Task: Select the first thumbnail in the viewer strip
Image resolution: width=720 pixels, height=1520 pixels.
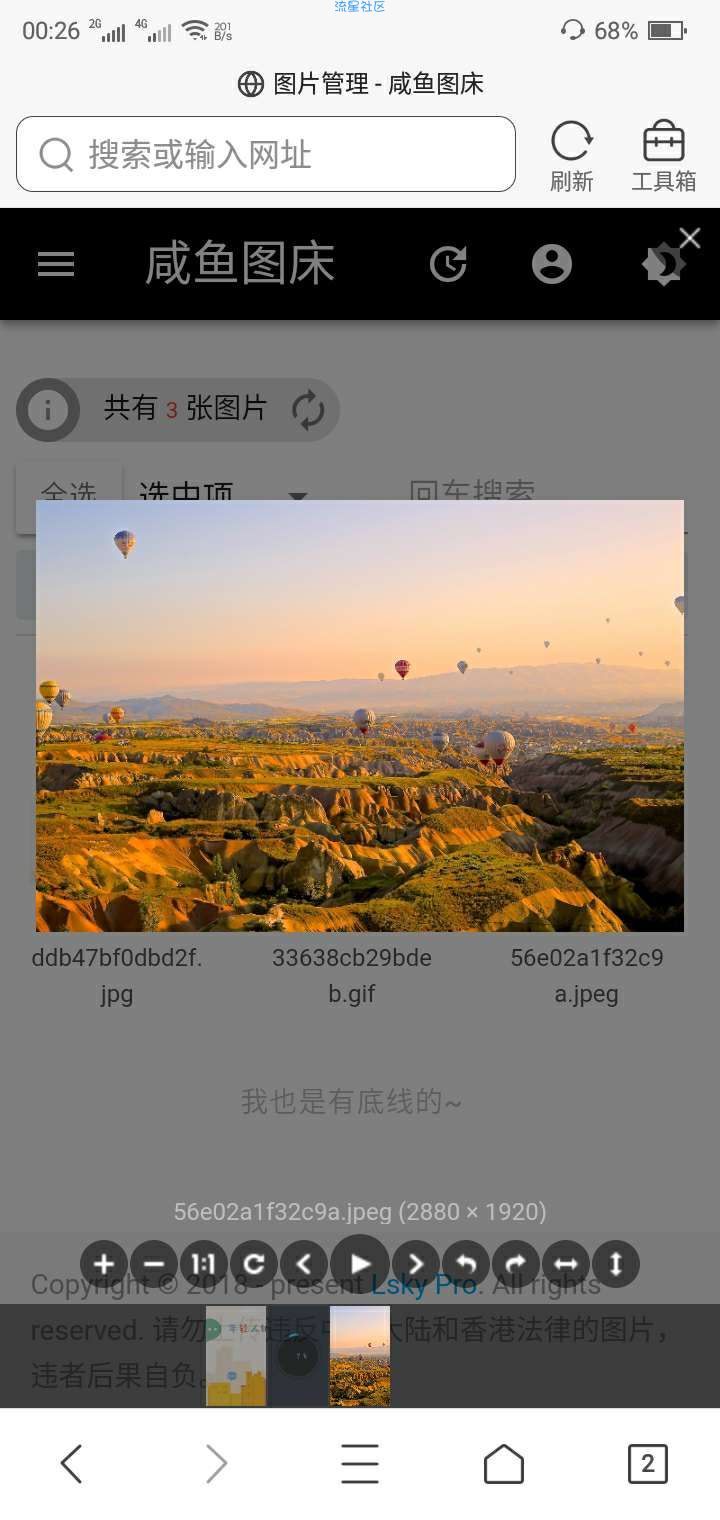Action: point(236,1356)
